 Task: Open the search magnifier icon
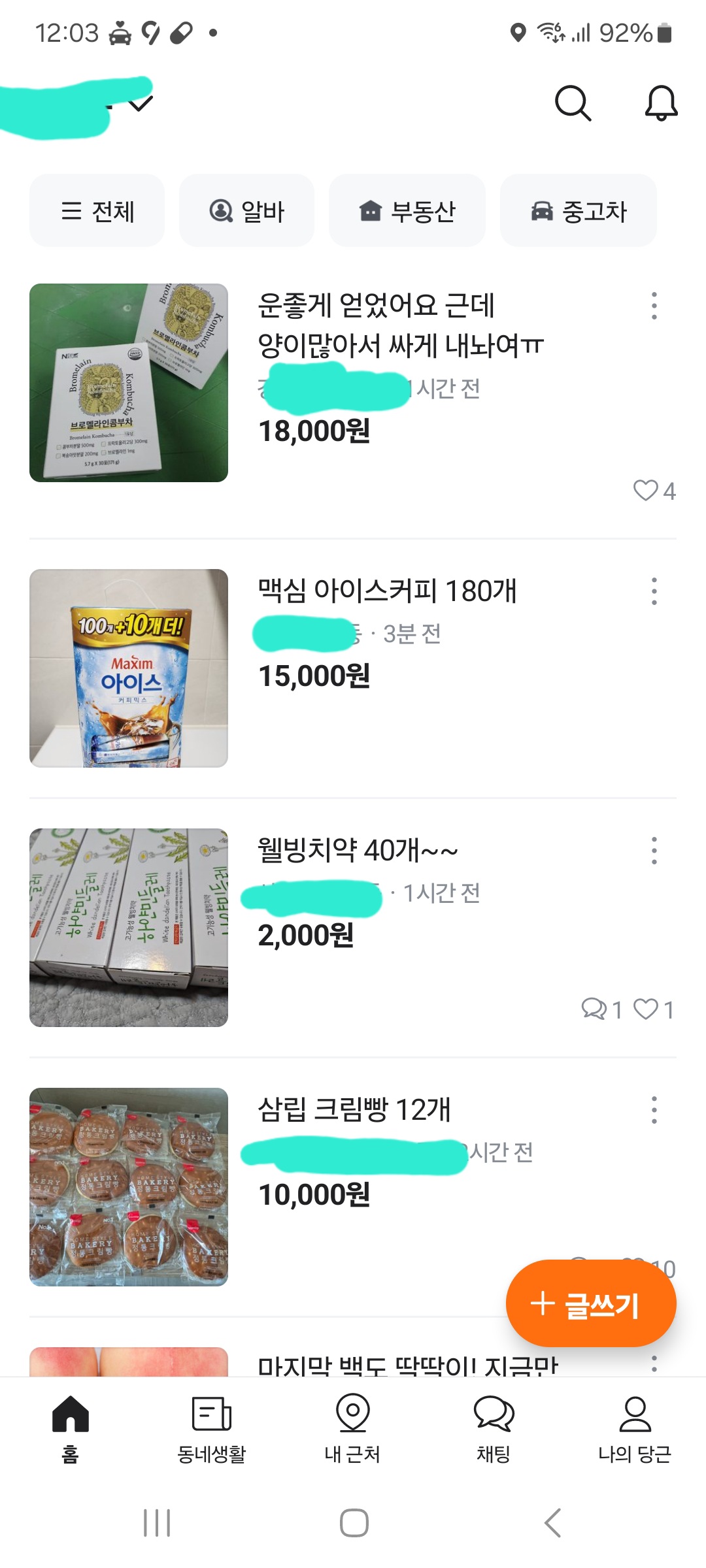[573, 103]
